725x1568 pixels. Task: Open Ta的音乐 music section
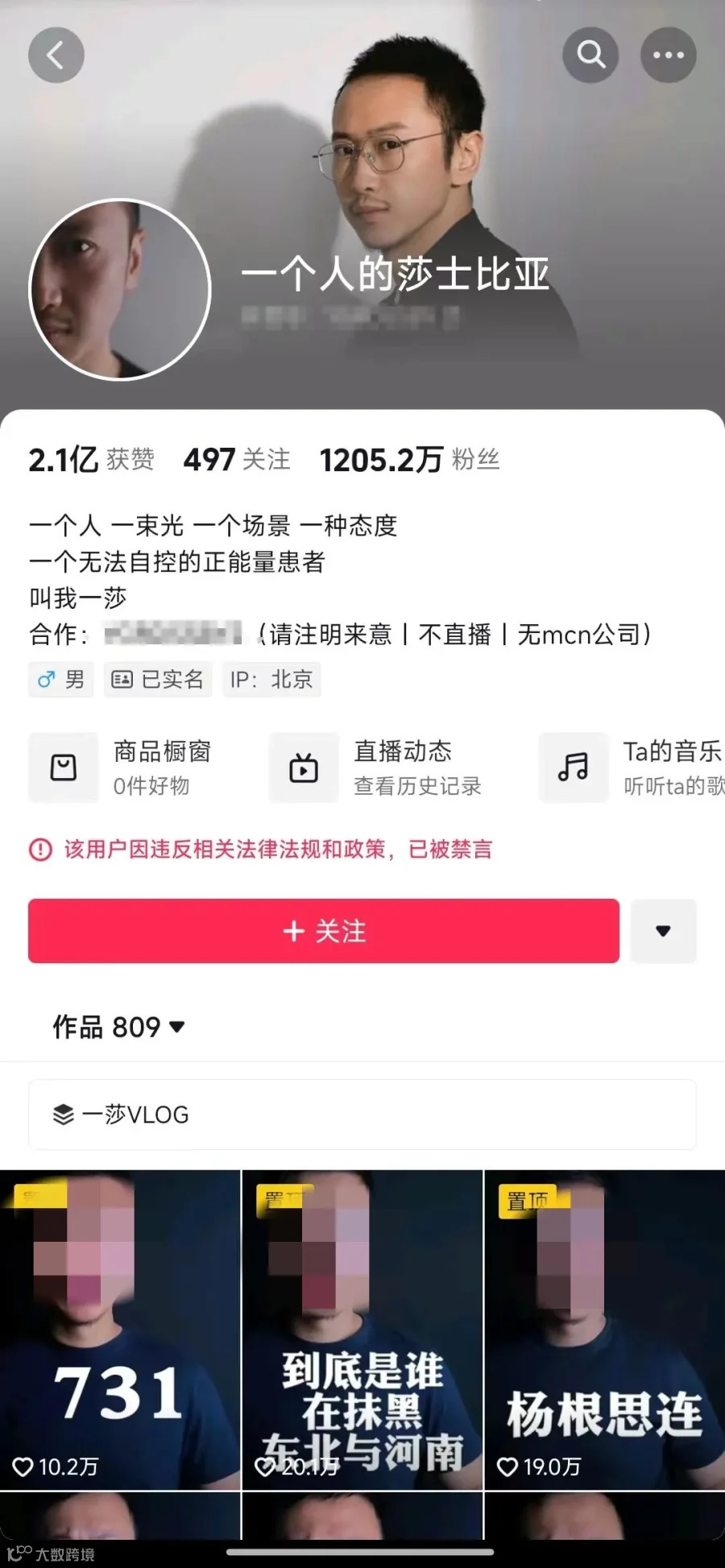[632, 767]
